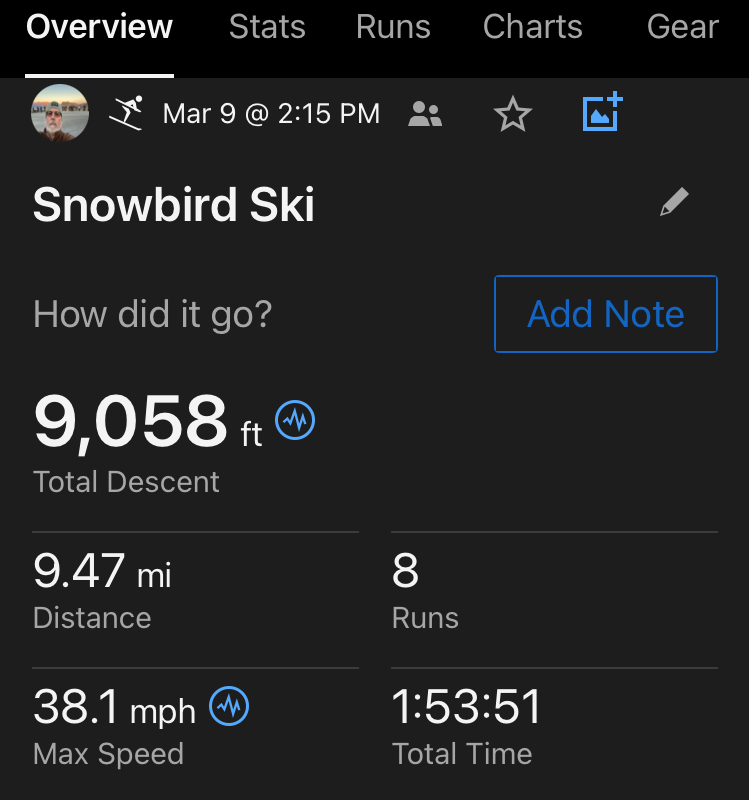Open the Max Speed chart waveform icon

click(x=229, y=707)
